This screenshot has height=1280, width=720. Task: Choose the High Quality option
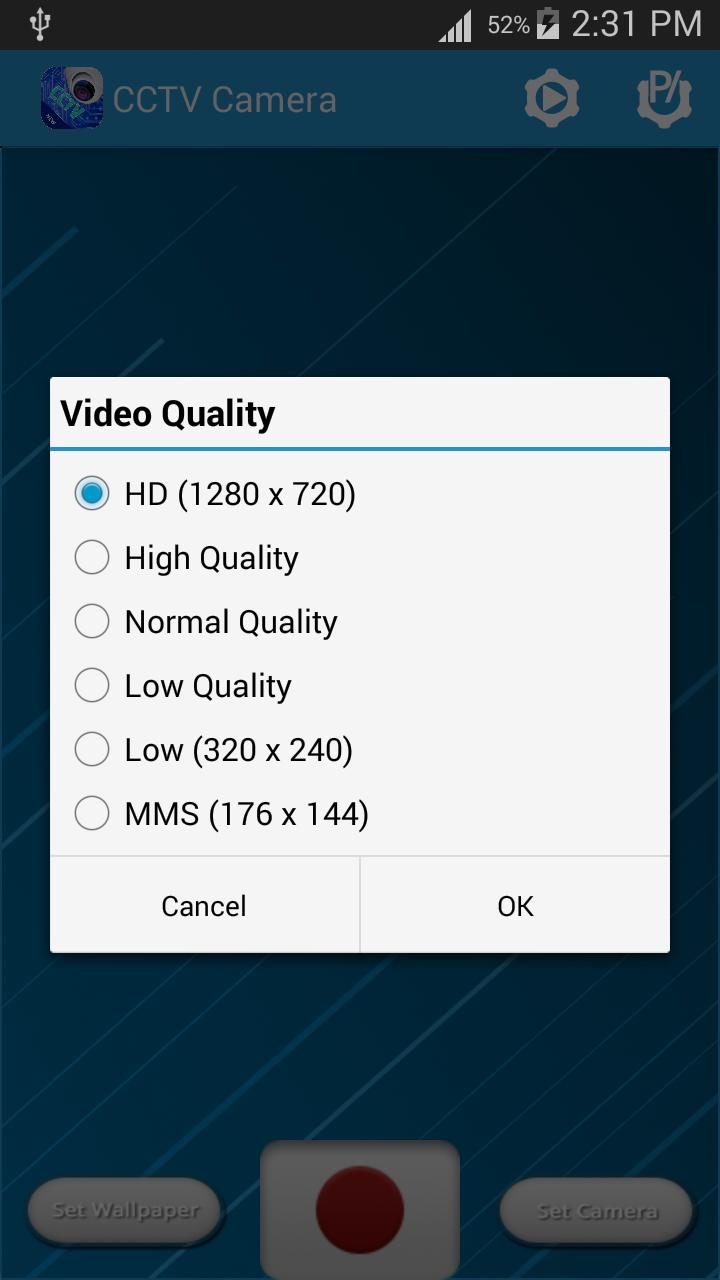(x=360, y=558)
